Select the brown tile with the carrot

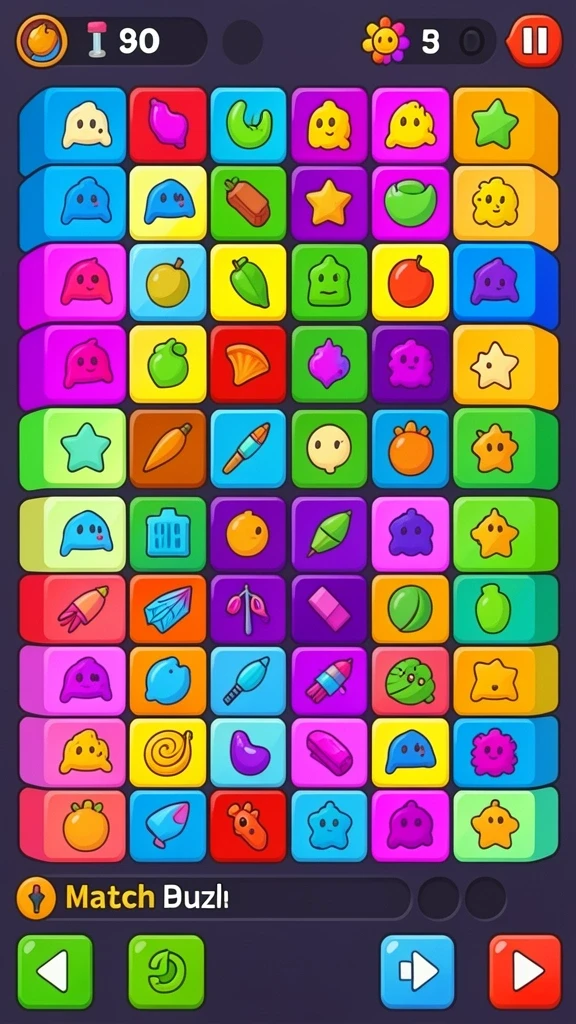(168, 449)
